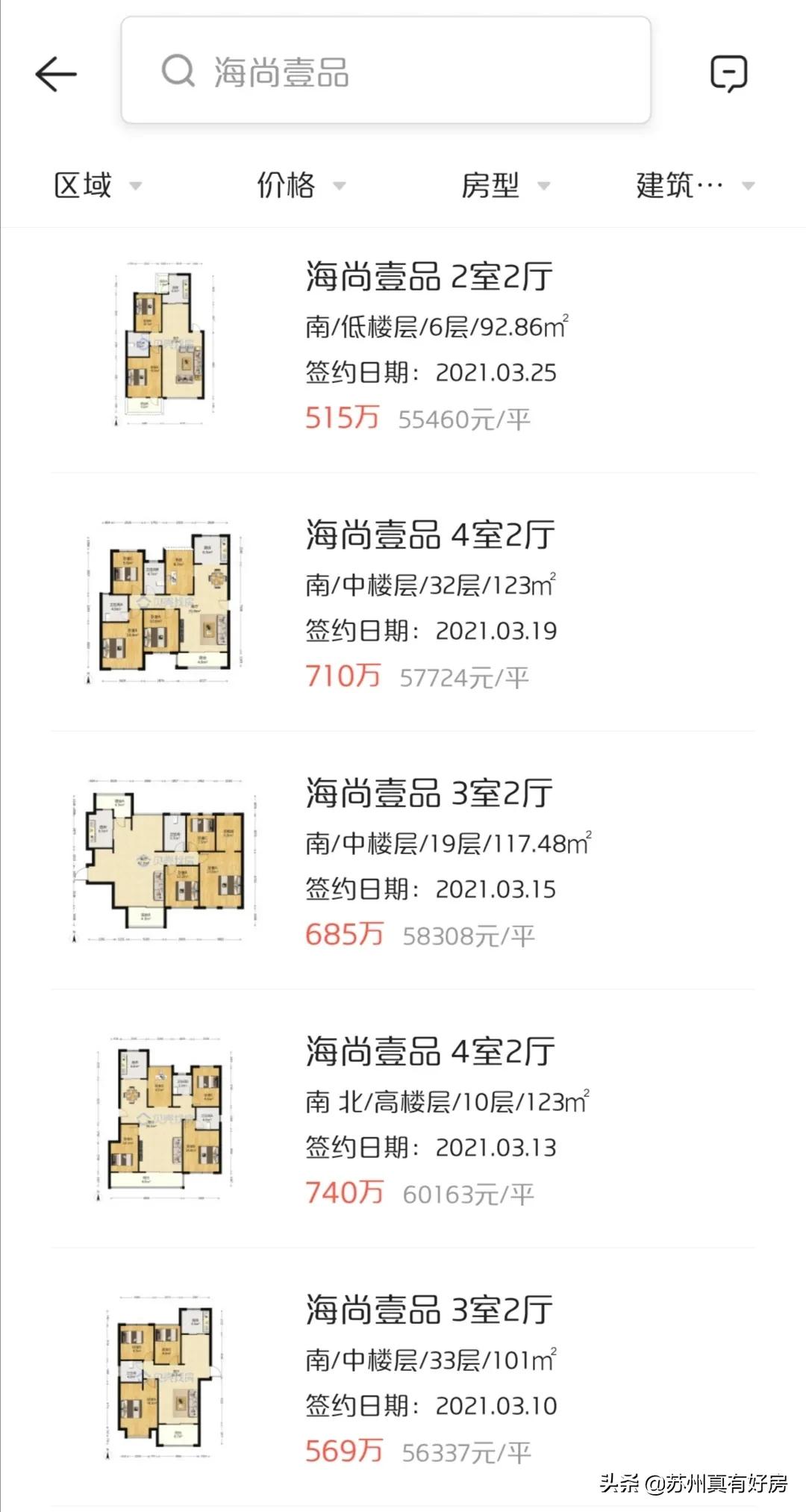Click the back arrow at top left
The image size is (806, 1512).
pyautogui.click(x=54, y=74)
